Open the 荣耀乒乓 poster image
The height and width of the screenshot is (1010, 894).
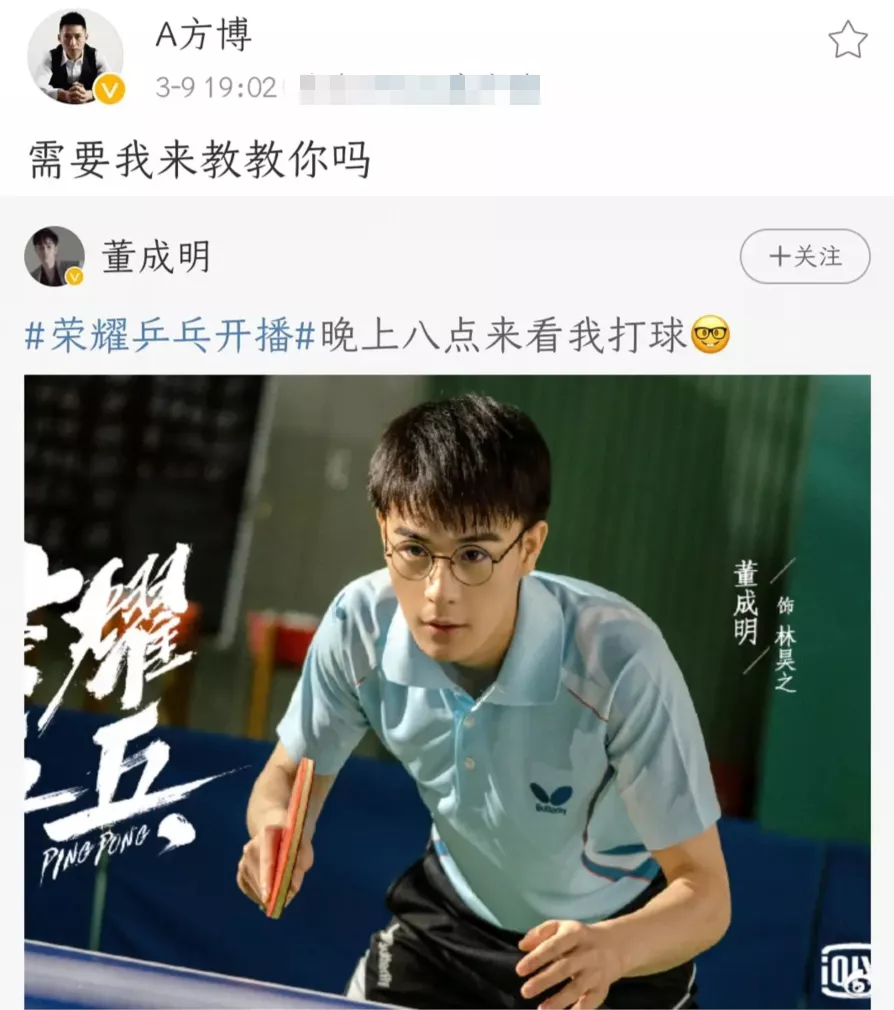click(x=447, y=690)
